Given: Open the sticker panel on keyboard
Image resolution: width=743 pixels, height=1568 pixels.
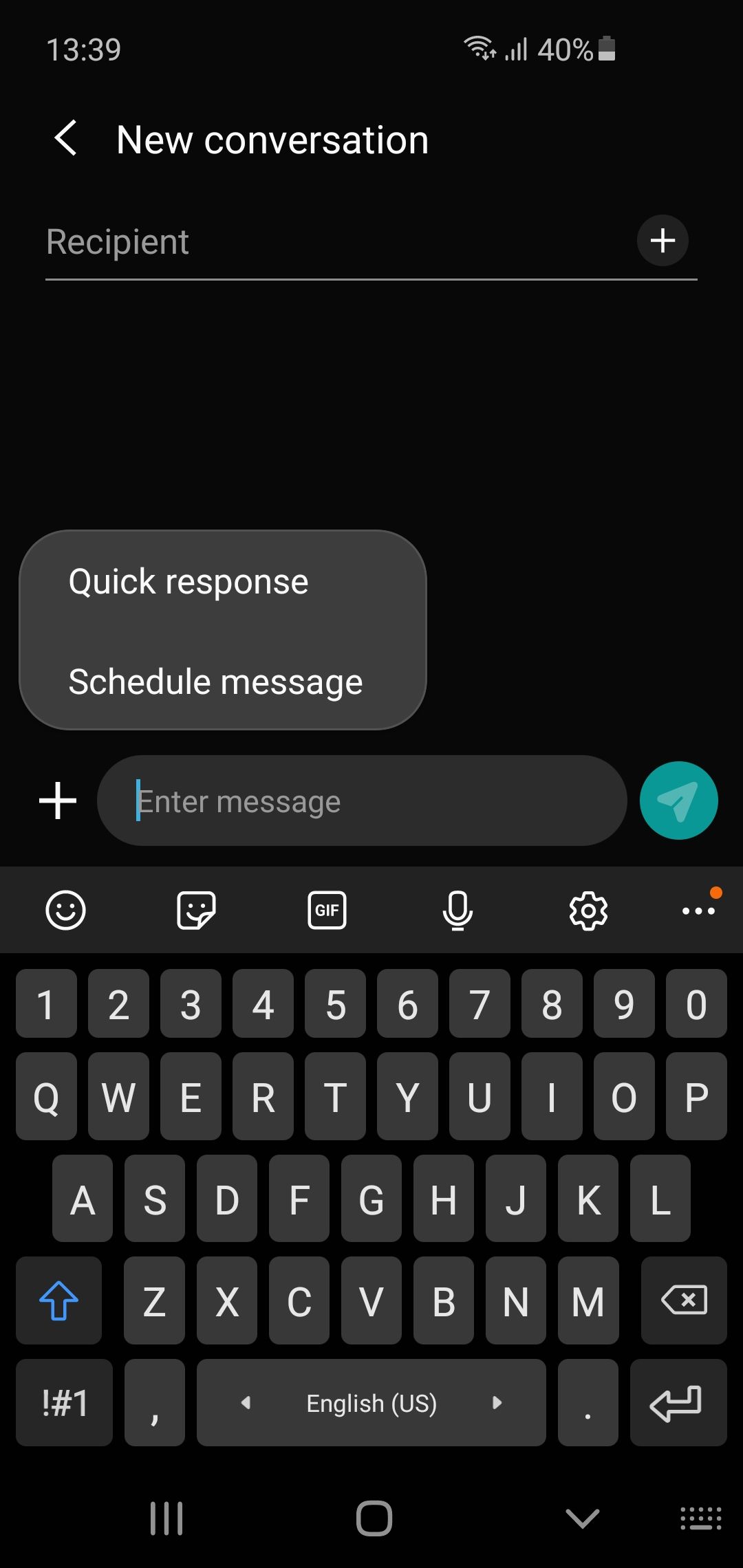Looking at the screenshot, I should [x=196, y=911].
